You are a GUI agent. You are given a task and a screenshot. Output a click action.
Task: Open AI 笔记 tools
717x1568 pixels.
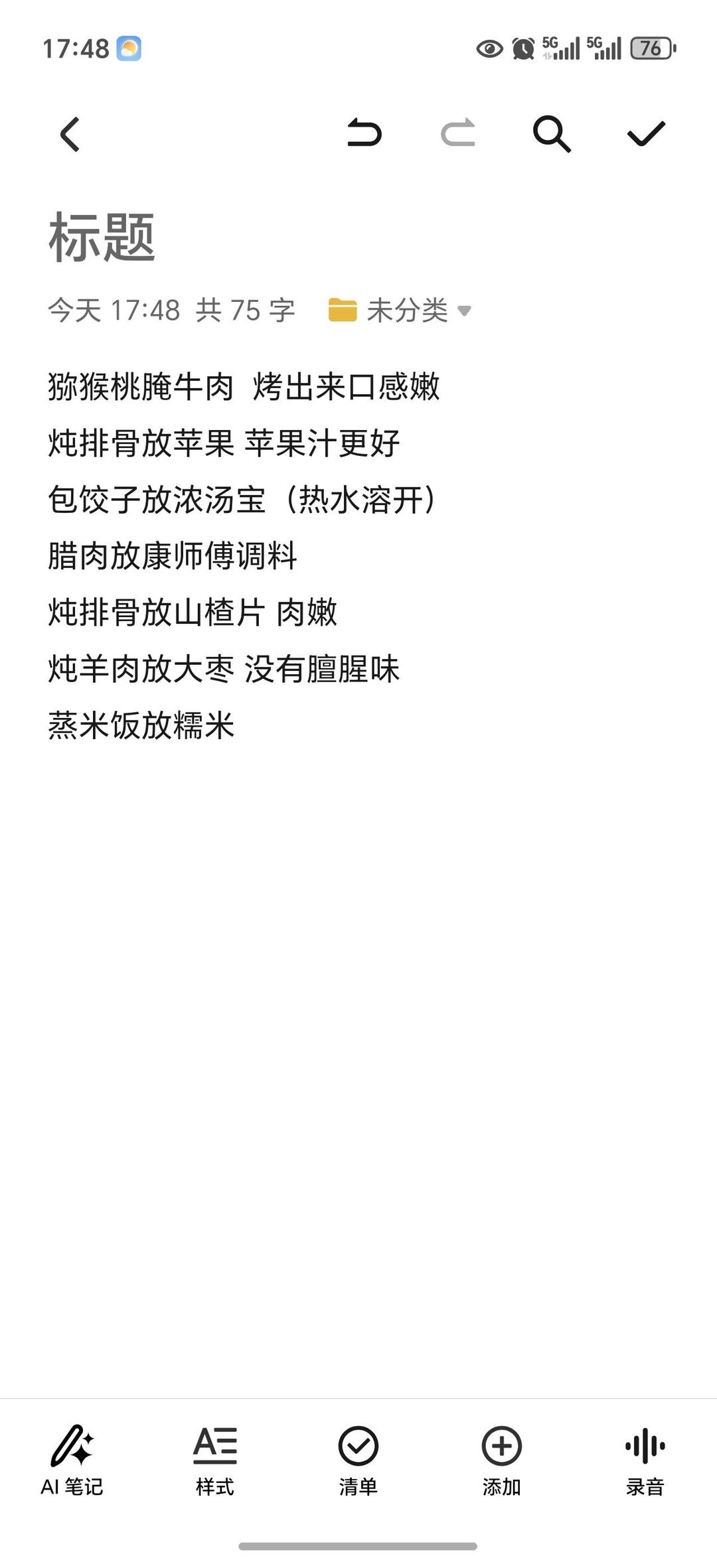click(x=72, y=1461)
